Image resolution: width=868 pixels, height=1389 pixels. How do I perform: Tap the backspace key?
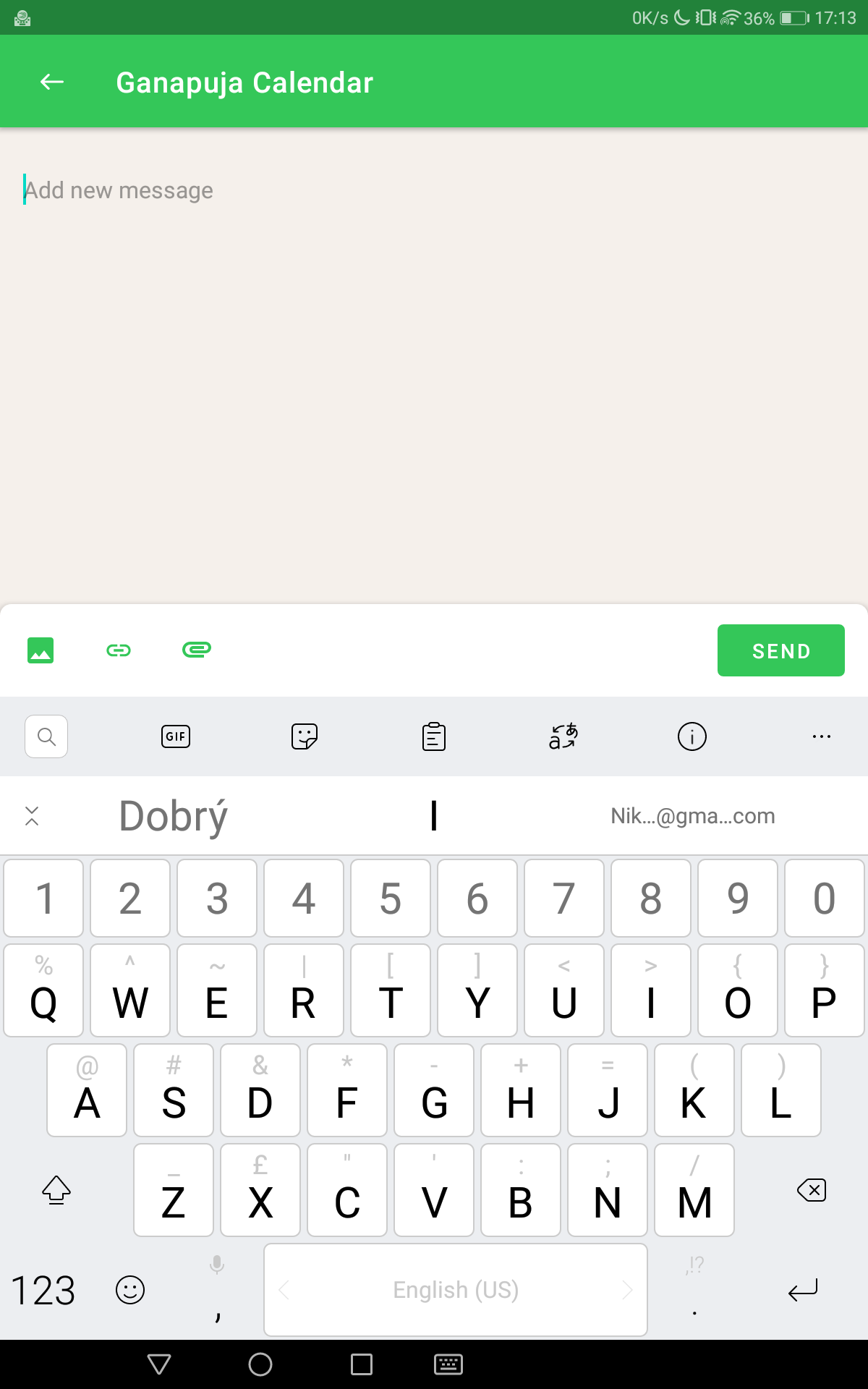[x=811, y=1190]
